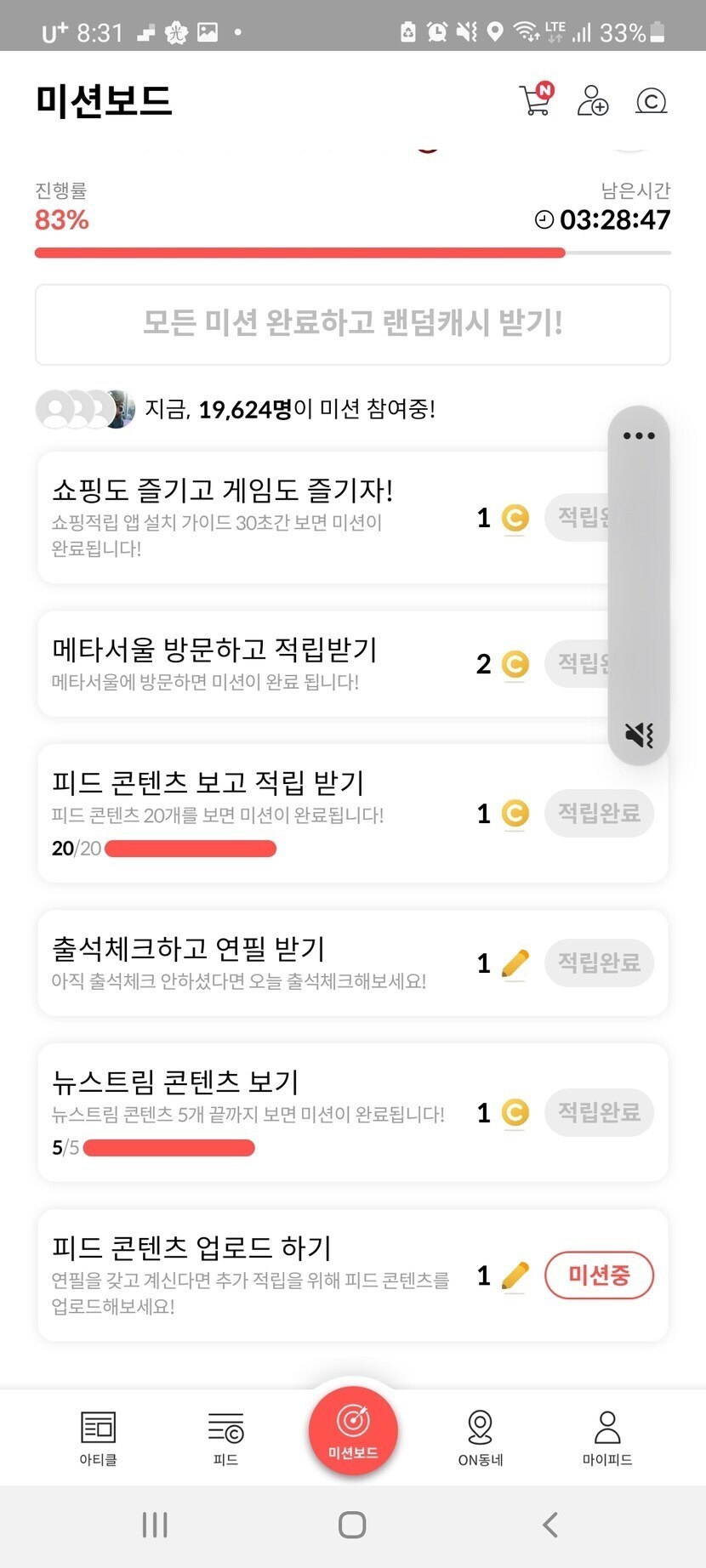The width and height of the screenshot is (706, 1568).
Task: Select the 미션보드 center tab
Action: tap(353, 1431)
